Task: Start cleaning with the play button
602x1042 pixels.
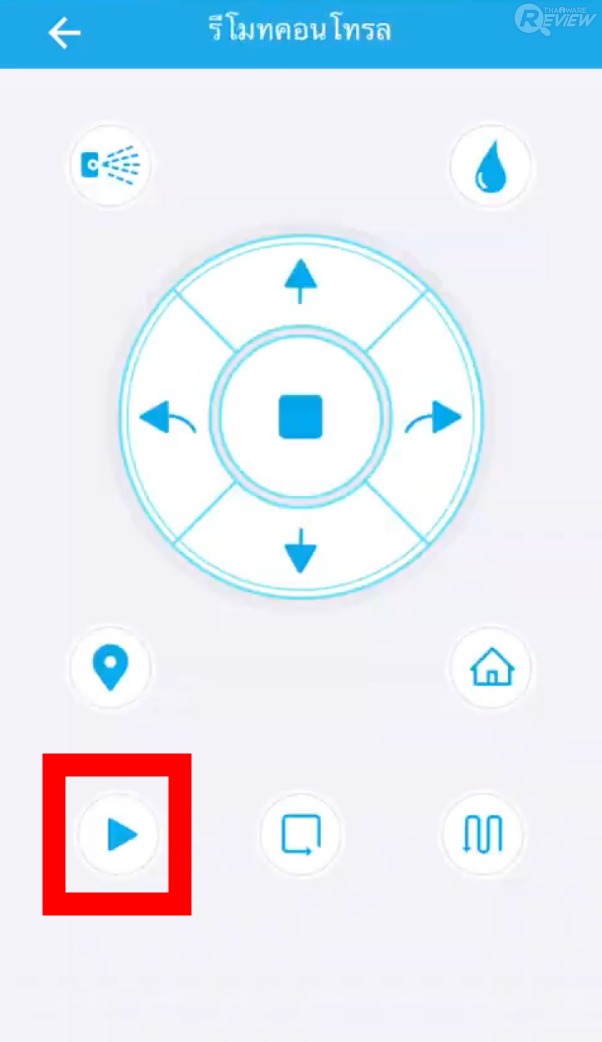Action: [x=119, y=833]
